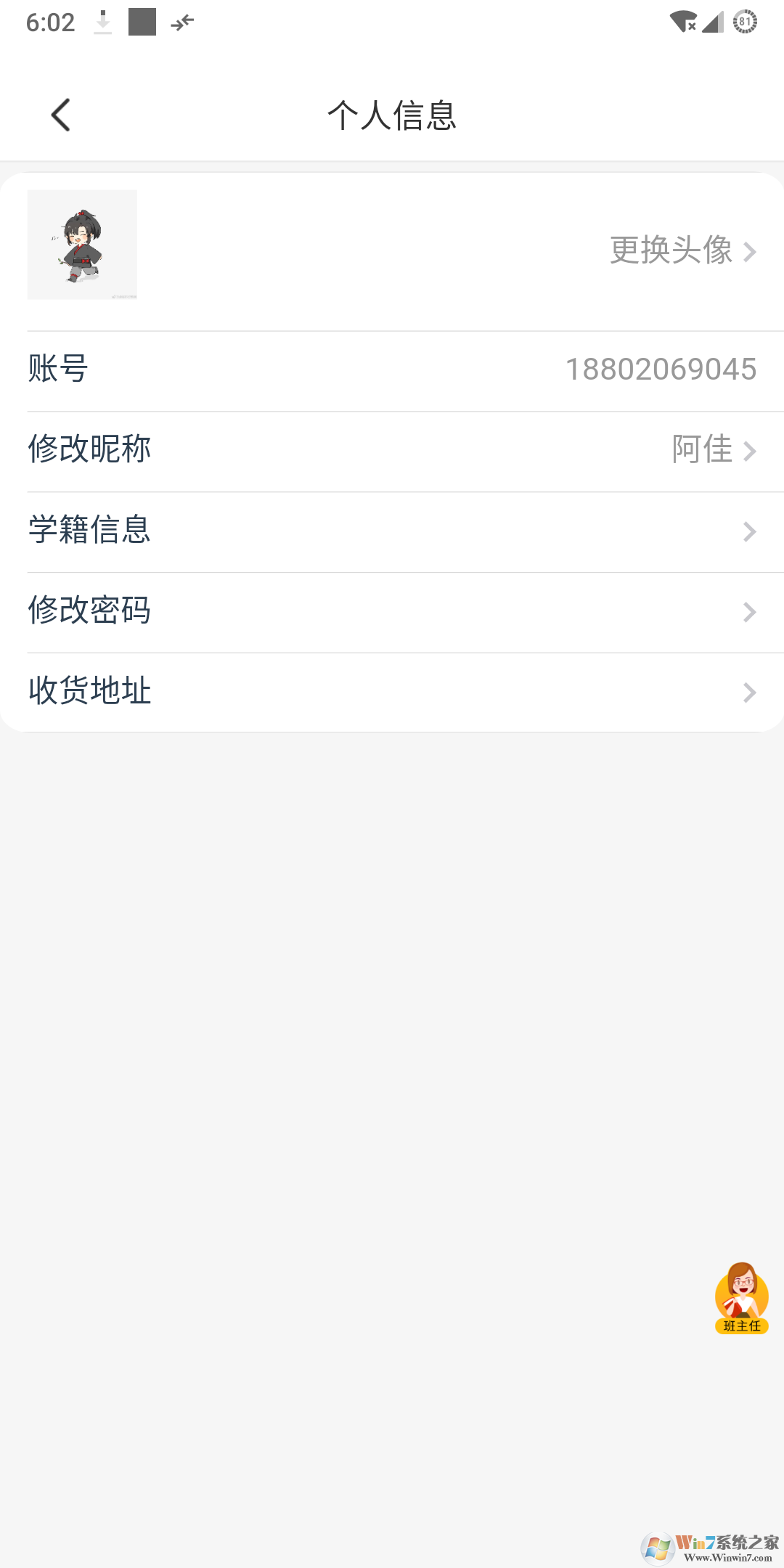Open nickname editor showing 阿佳
Image resolution: width=784 pixels, height=1568 pixels.
(701, 450)
